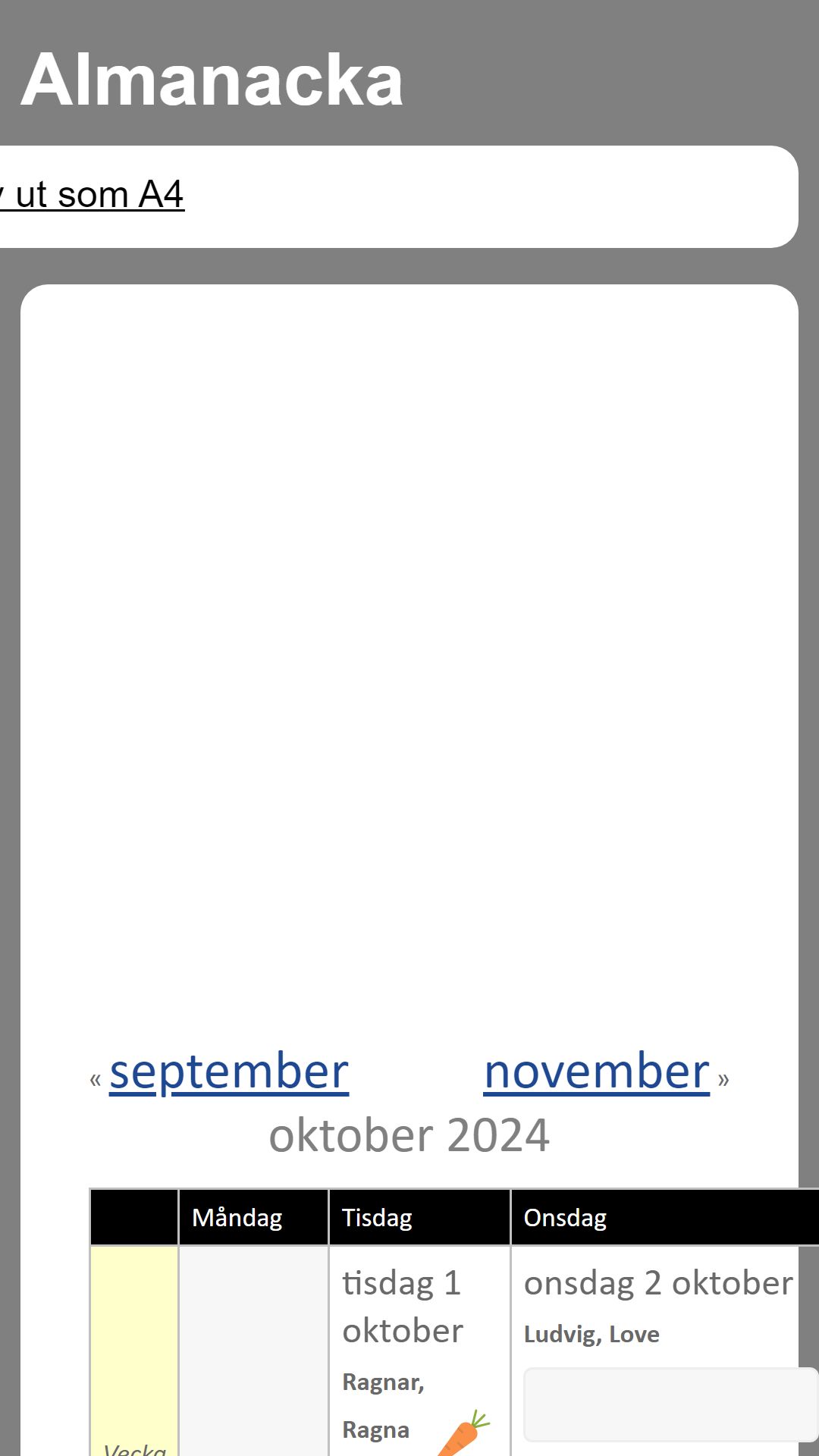The width and height of the screenshot is (819, 1456).
Task: Go to the previous month, september
Action: pyautogui.click(x=229, y=1072)
